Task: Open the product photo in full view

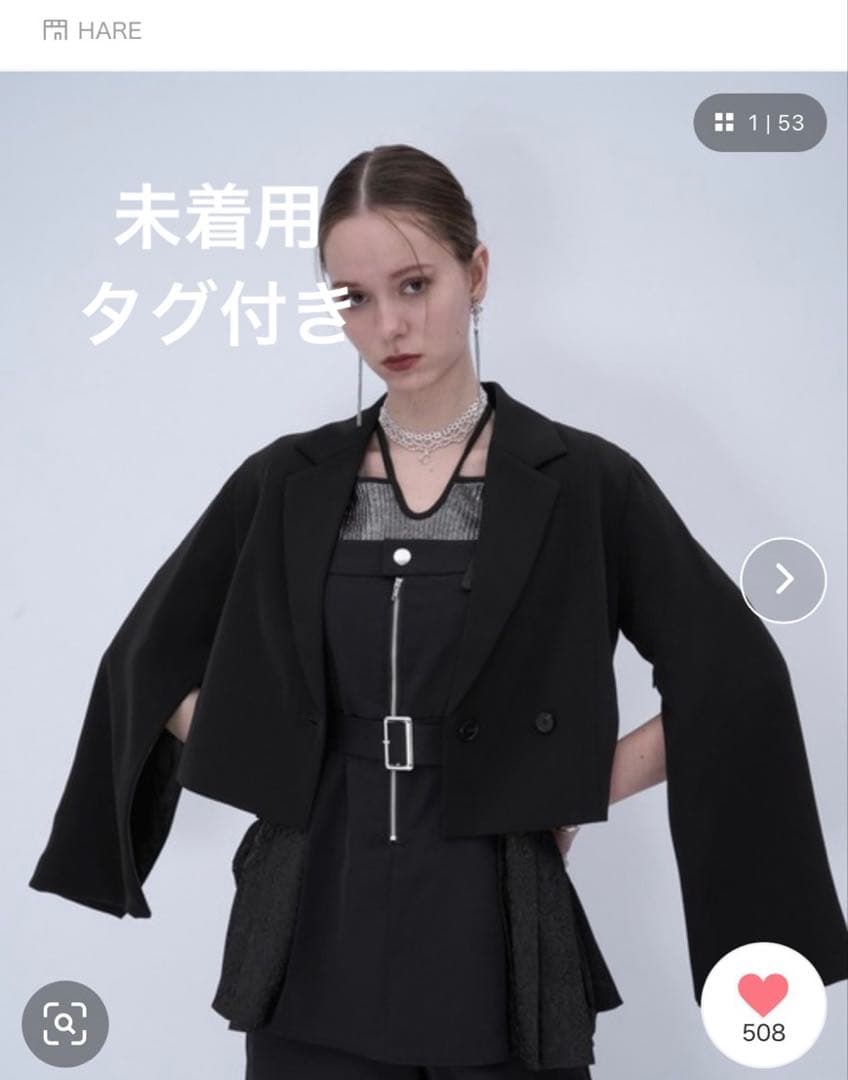Action: (424, 575)
